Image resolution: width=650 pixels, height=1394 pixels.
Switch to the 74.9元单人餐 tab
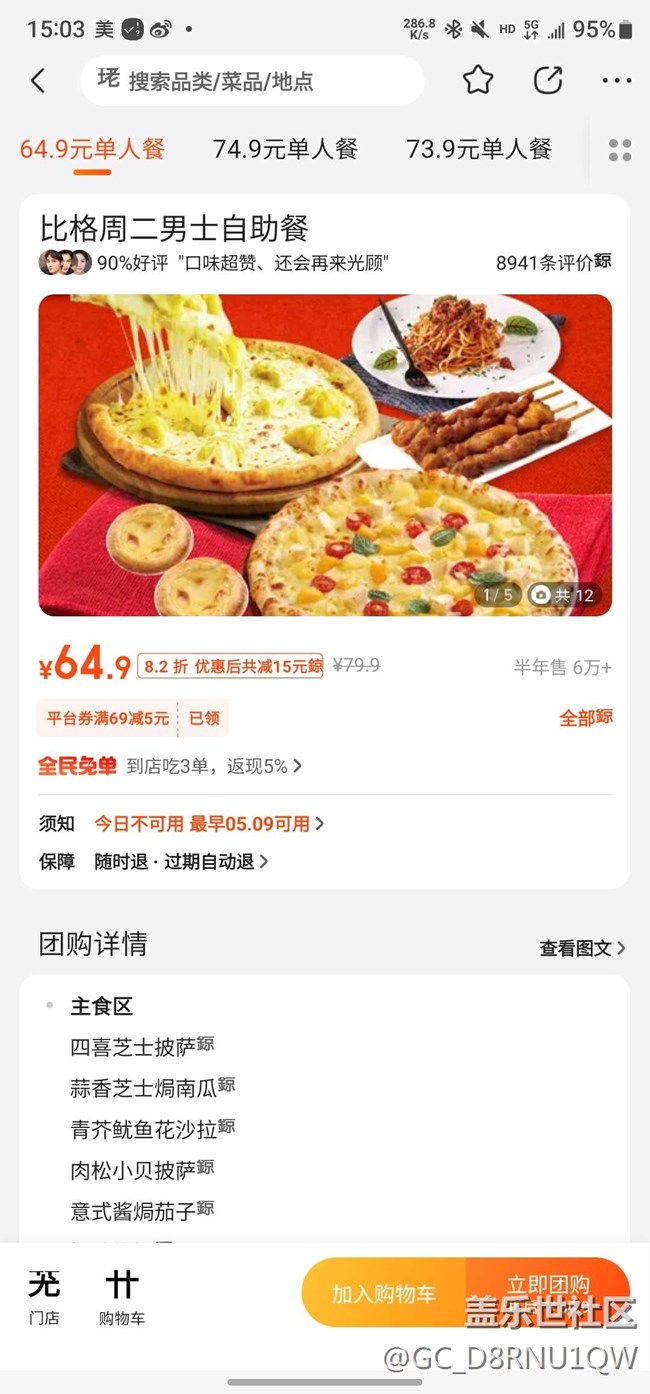point(285,150)
